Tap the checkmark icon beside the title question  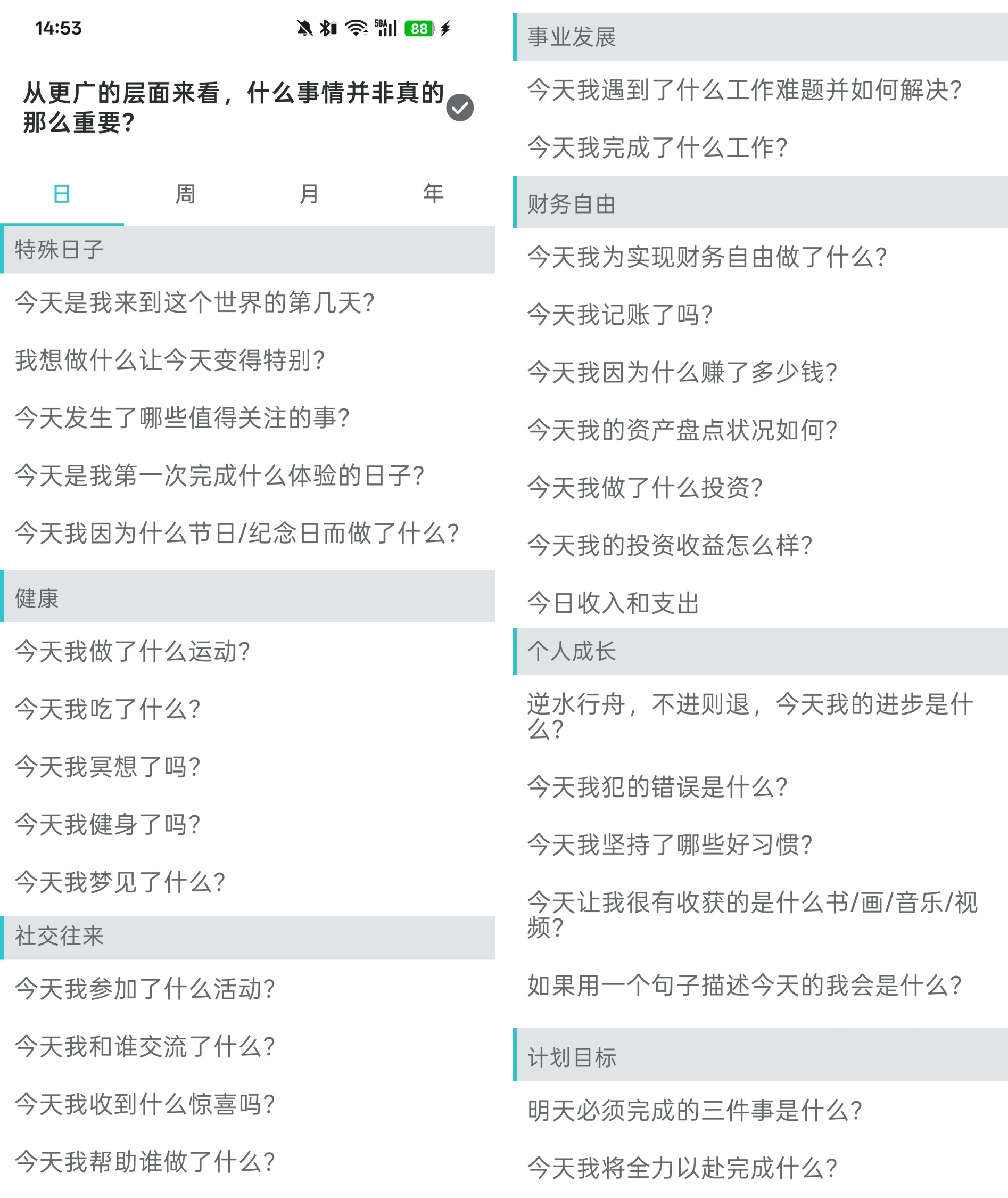tap(459, 108)
